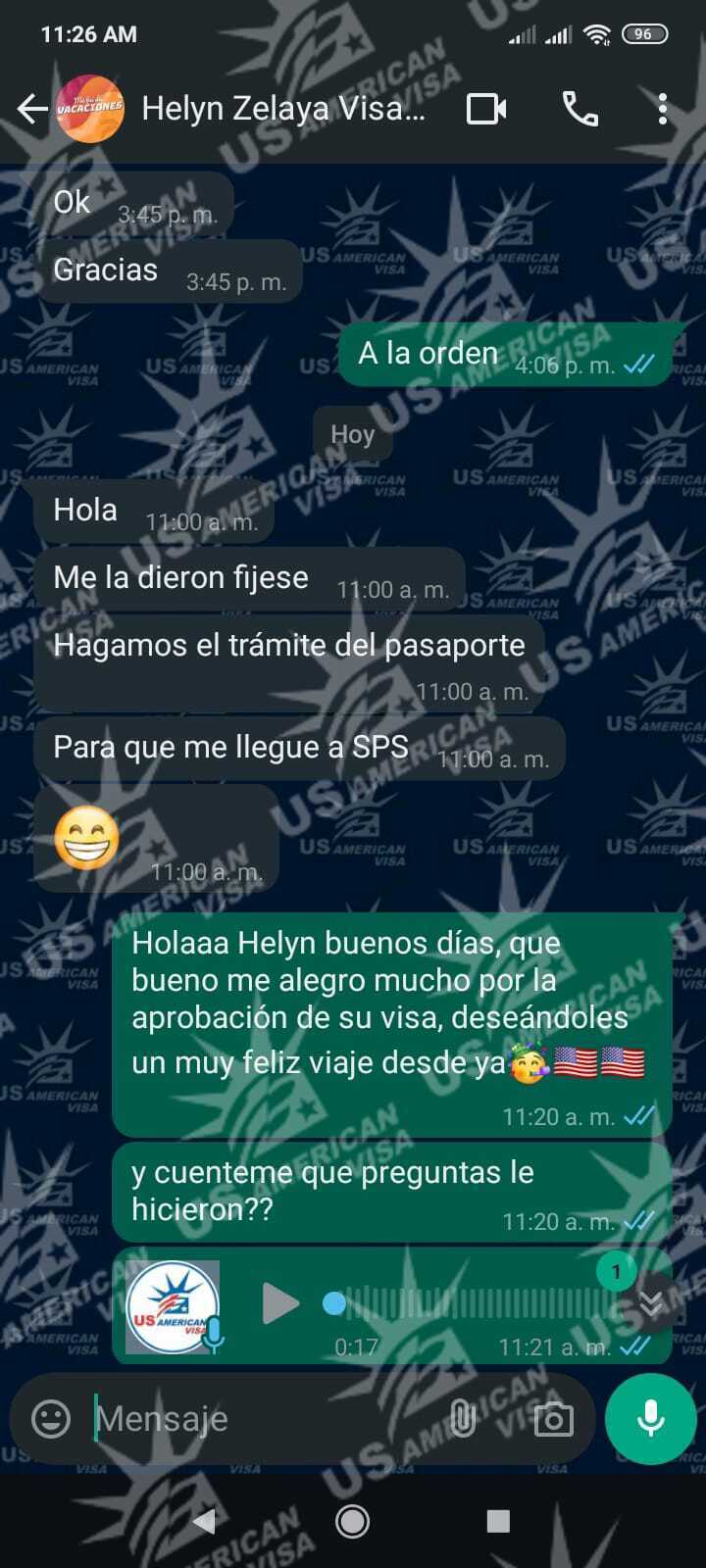Attach a file with the paperclip
The width and height of the screenshot is (706, 1568).
click(462, 1418)
